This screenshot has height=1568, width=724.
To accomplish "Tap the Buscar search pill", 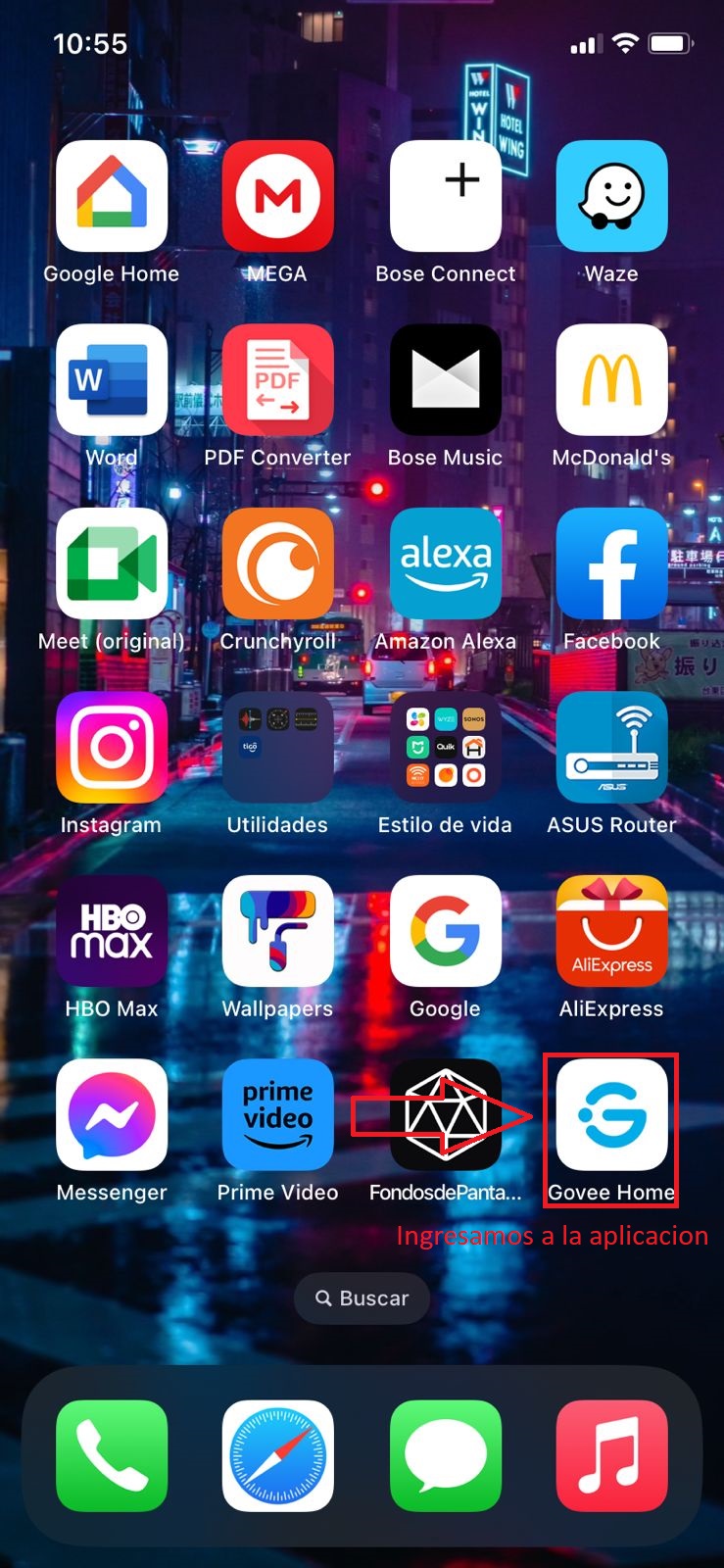I will pyautogui.click(x=362, y=1298).
